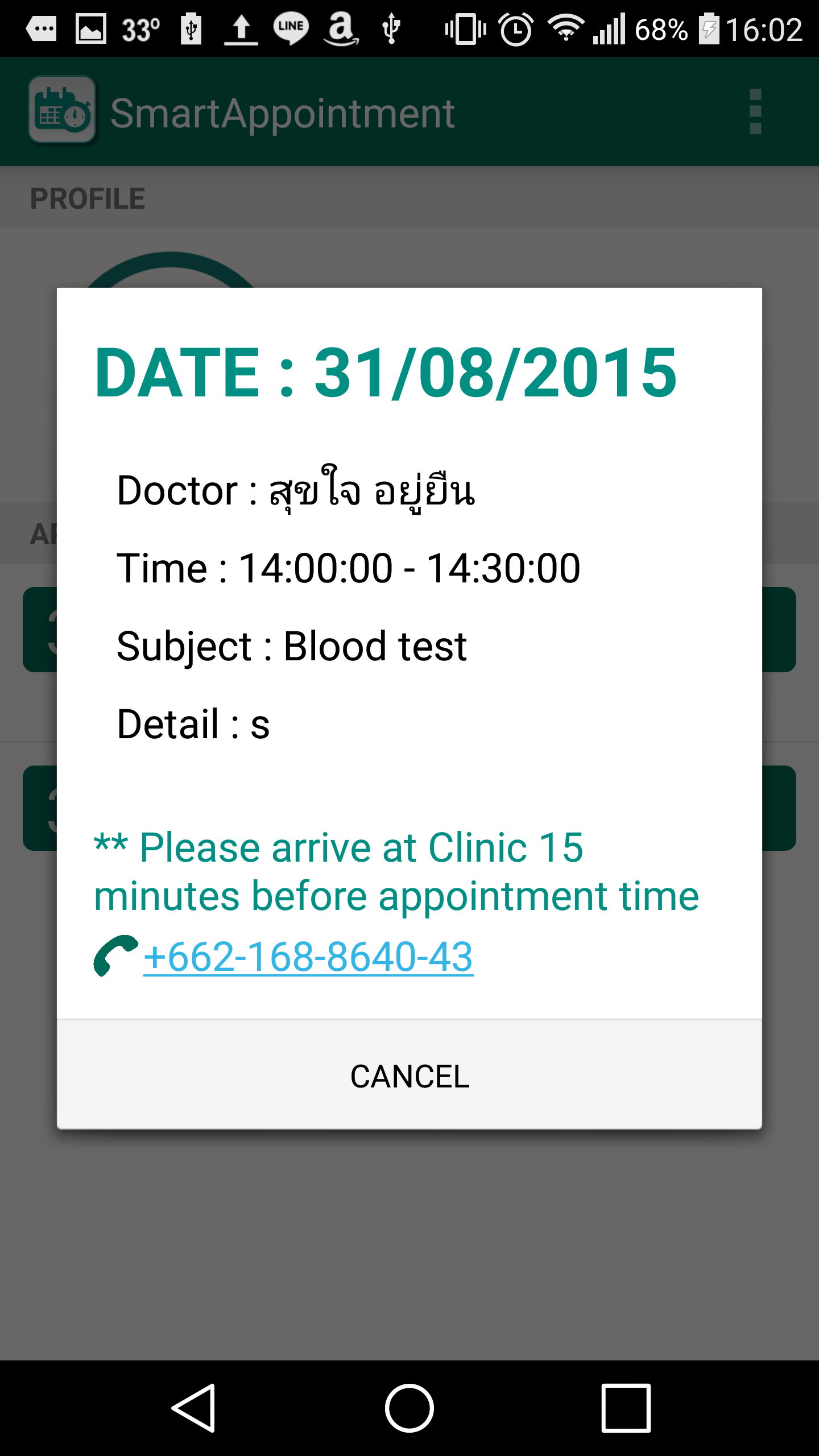Dismiss the appointment dialog with Cancel

(x=409, y=1076)
